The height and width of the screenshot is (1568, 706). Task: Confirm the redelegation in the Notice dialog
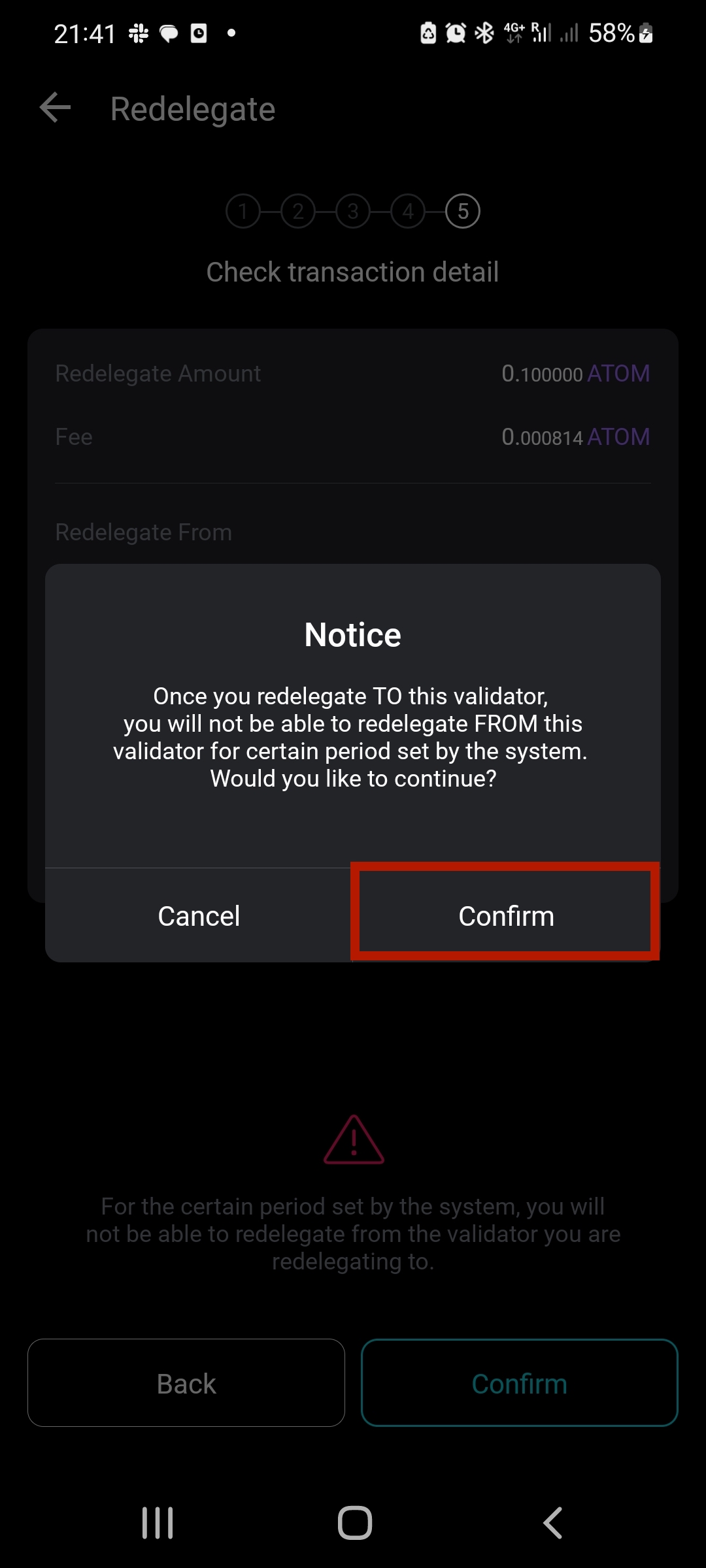tap(505, 915)
